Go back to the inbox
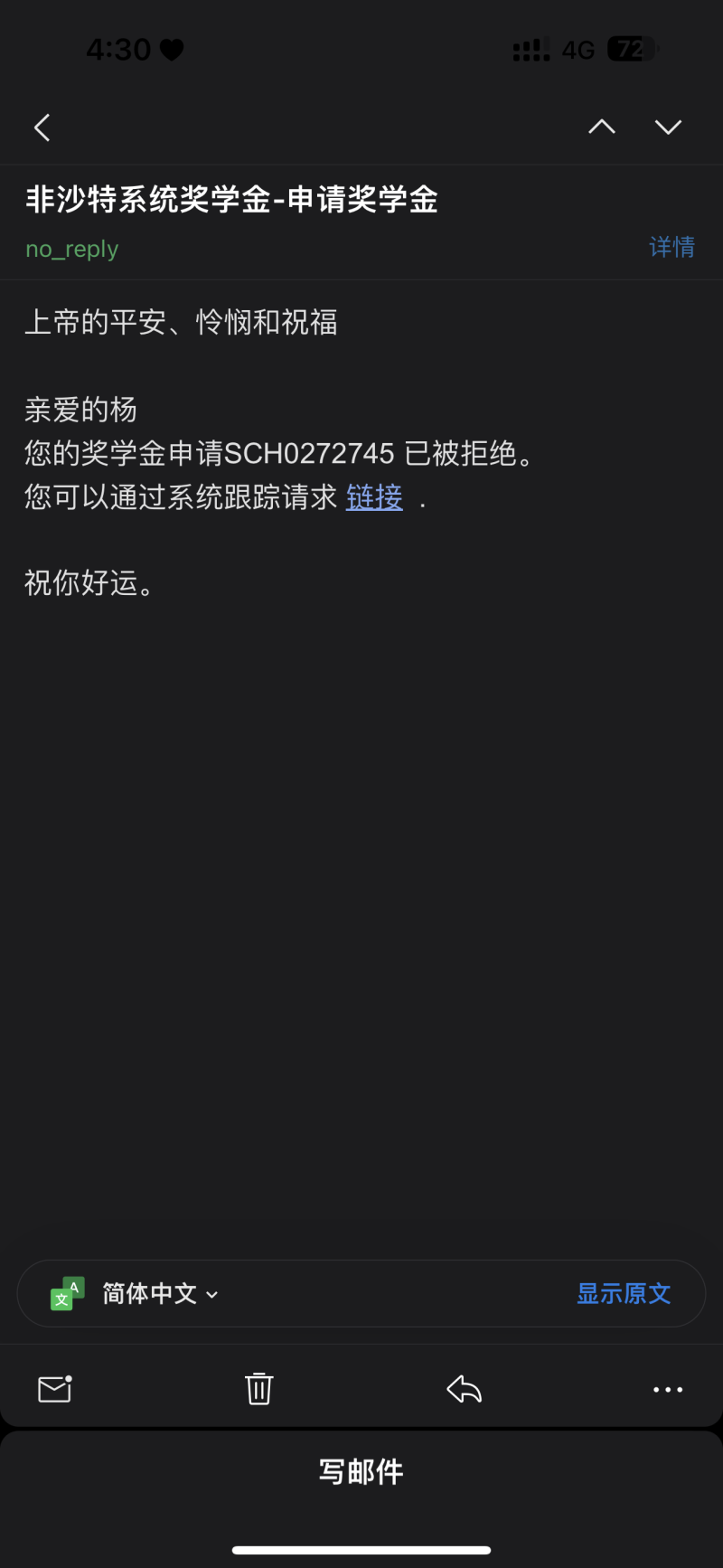This screenshot has height=1568, width=723. (42, 128)
